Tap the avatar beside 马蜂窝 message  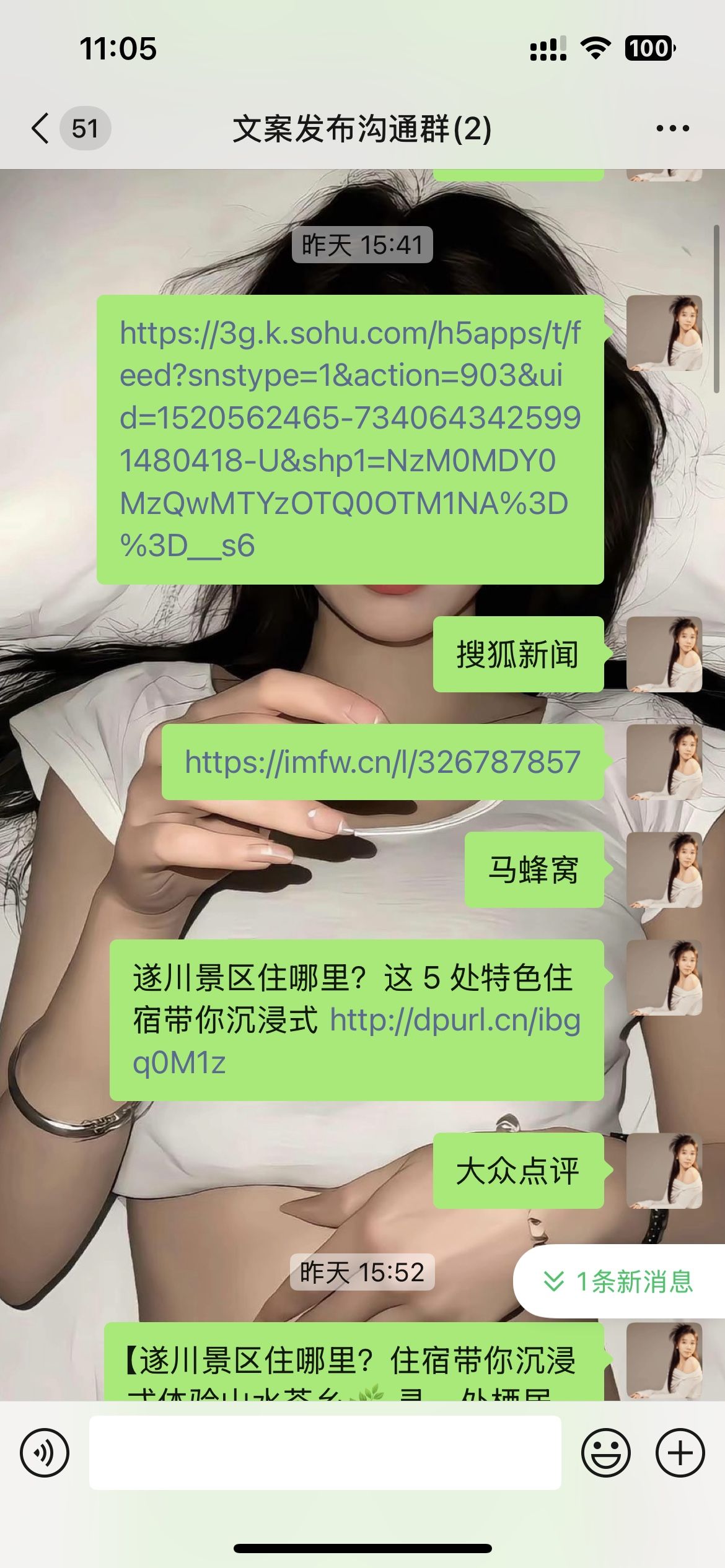click(664, 869)
